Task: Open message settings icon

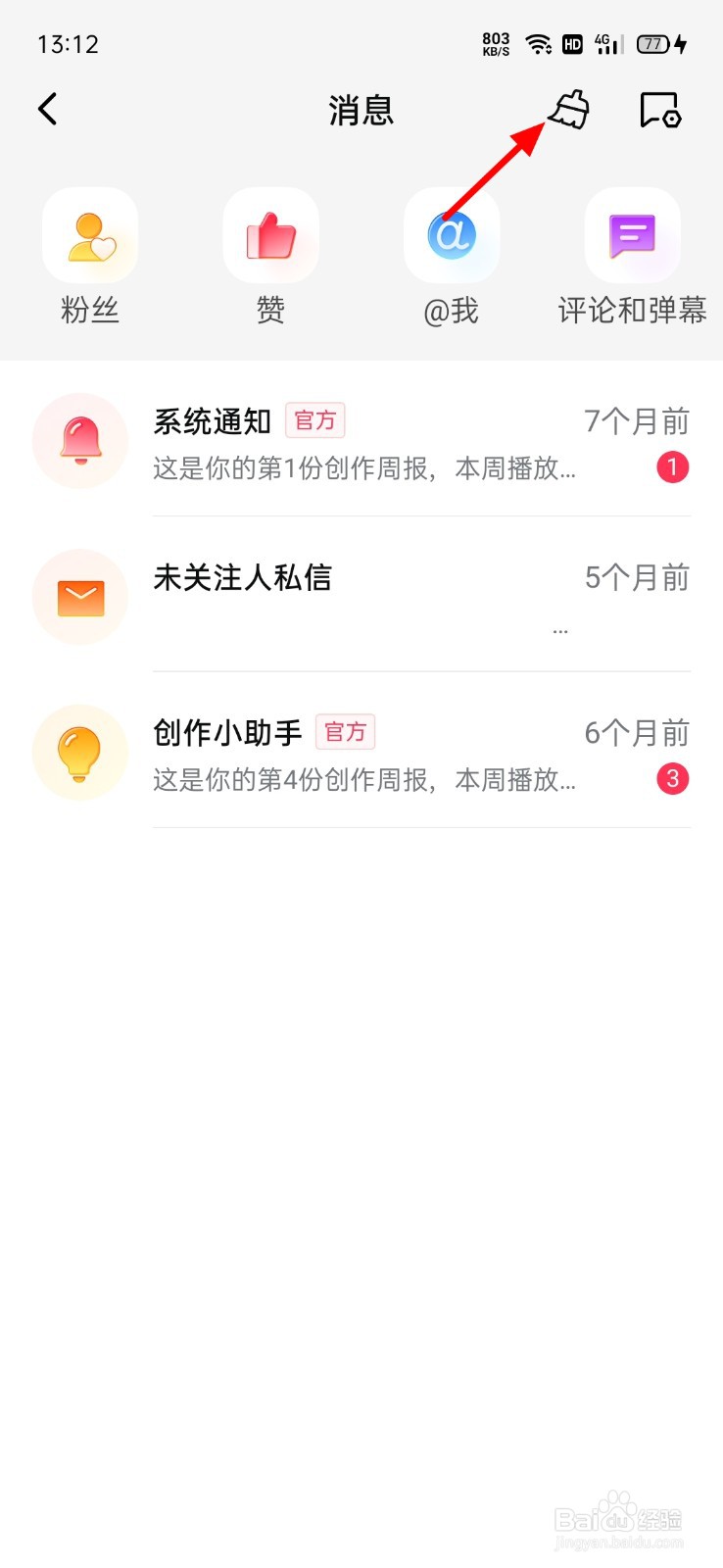Action: click(659, 110)
